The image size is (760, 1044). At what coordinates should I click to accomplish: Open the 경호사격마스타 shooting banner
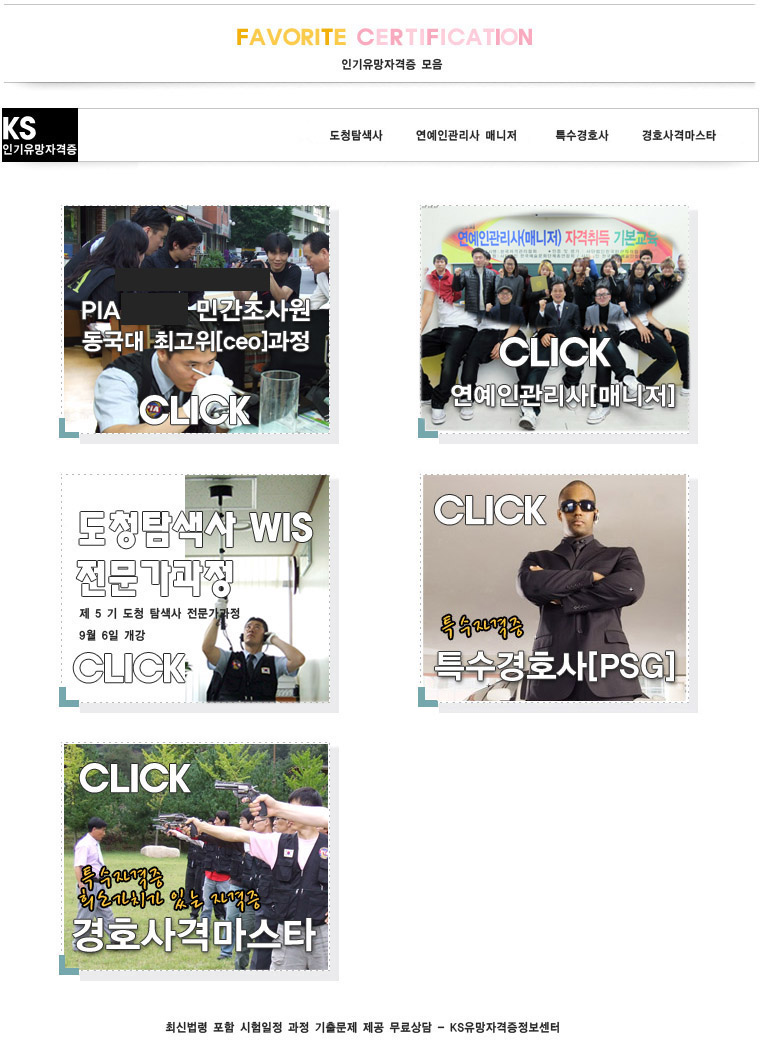[196, 856]
